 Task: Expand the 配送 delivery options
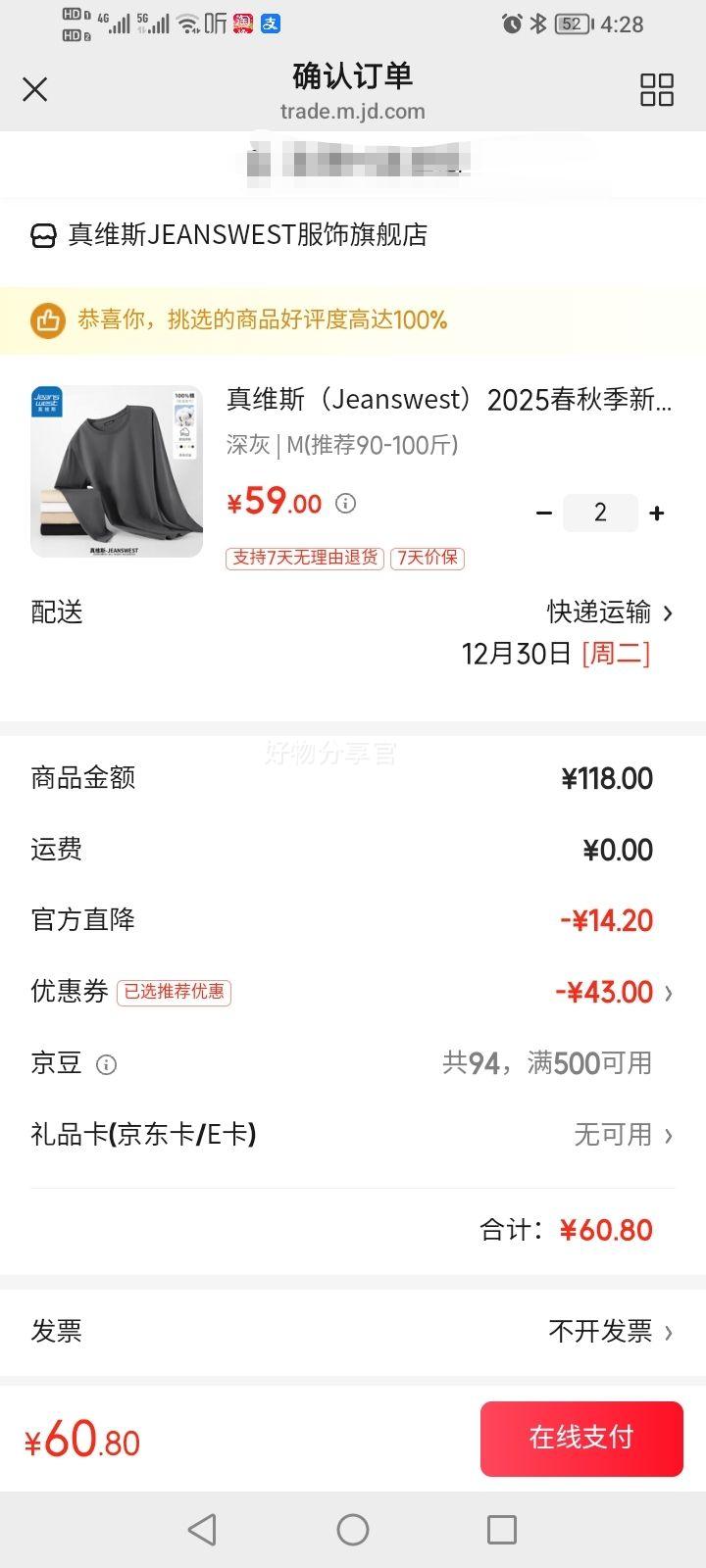[x=602, y=612]
